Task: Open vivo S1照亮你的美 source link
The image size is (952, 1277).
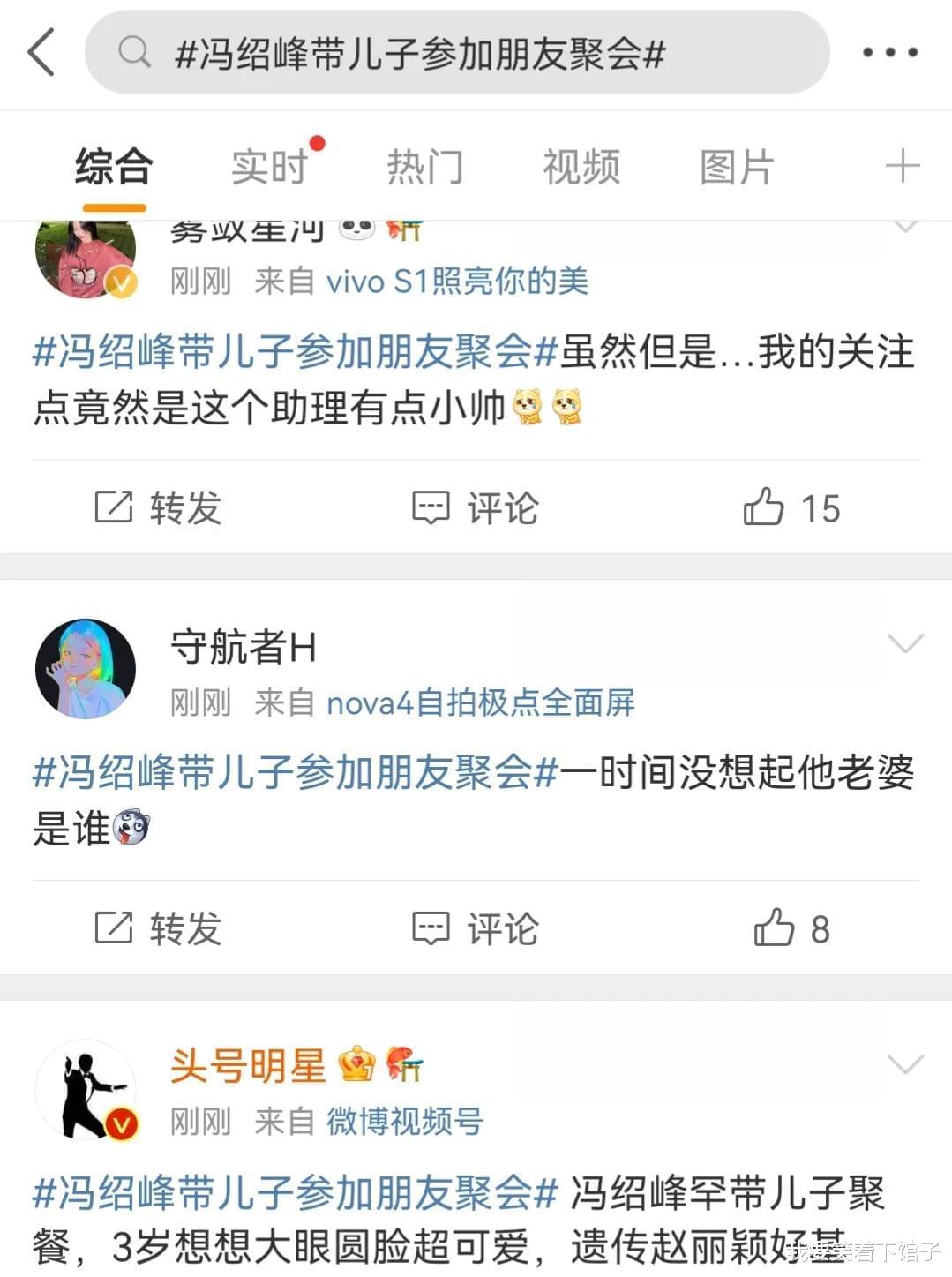Action: pos(457,282)
